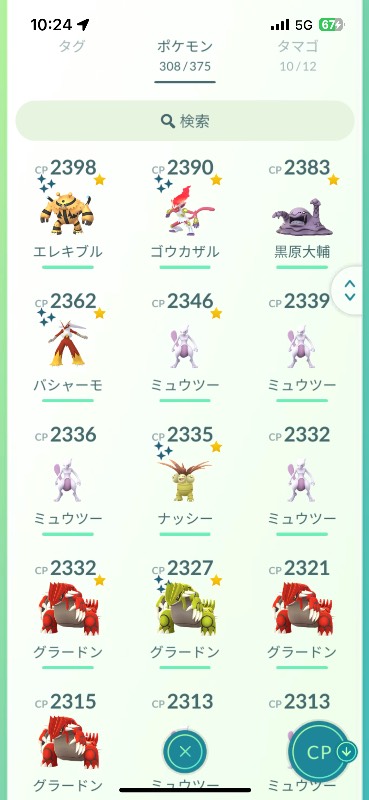Open バシャーモ CP 2362
This screenshot has height=800, width=369.
[68, 347]
